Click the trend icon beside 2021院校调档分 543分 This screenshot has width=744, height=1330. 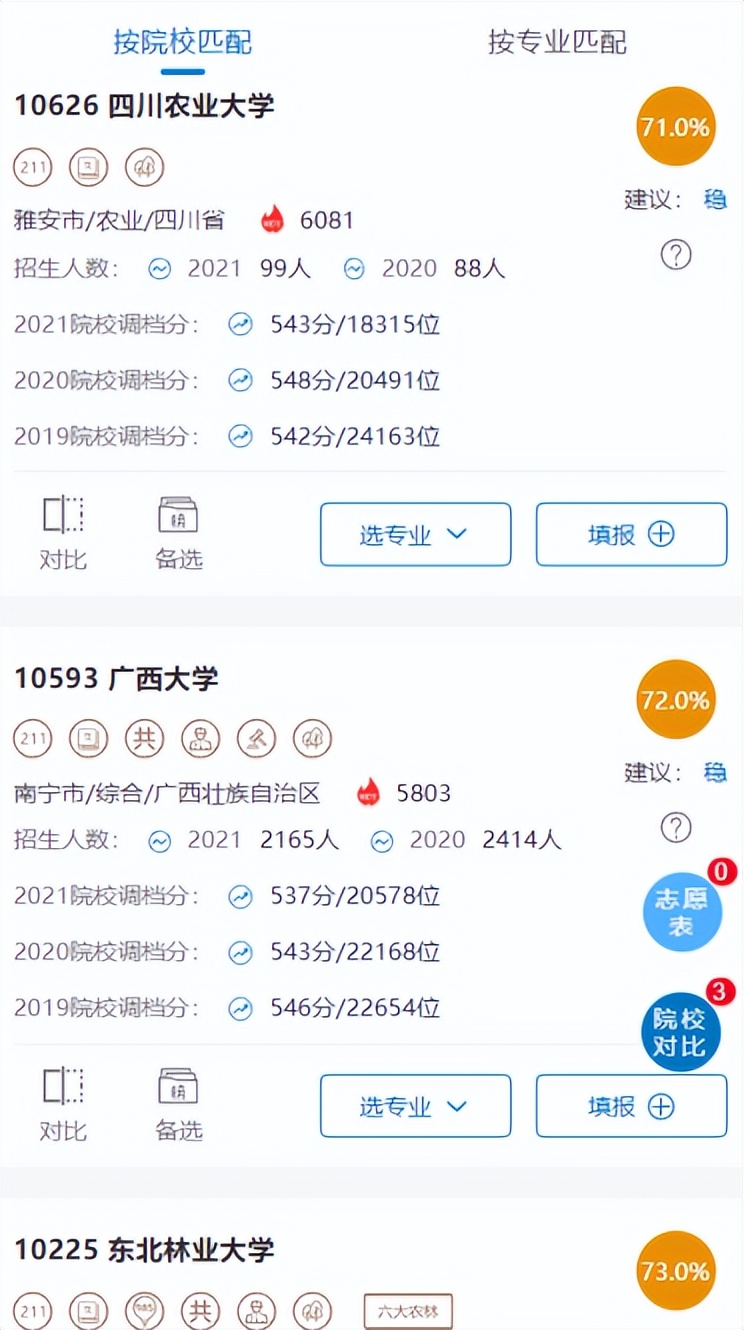240,324
